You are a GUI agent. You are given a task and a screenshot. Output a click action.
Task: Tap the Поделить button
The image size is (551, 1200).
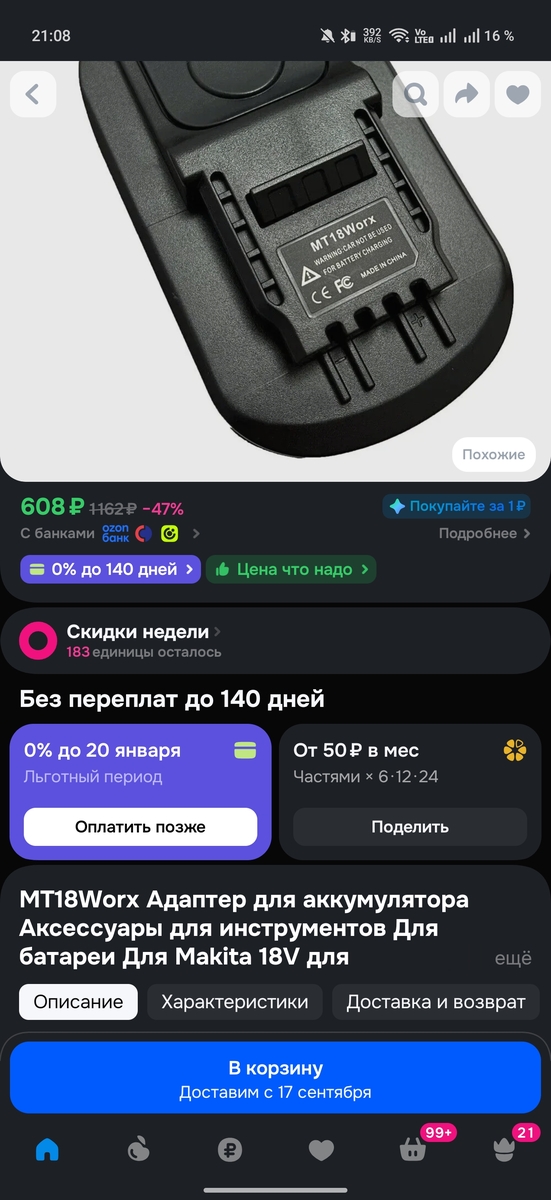coord(410,827)
